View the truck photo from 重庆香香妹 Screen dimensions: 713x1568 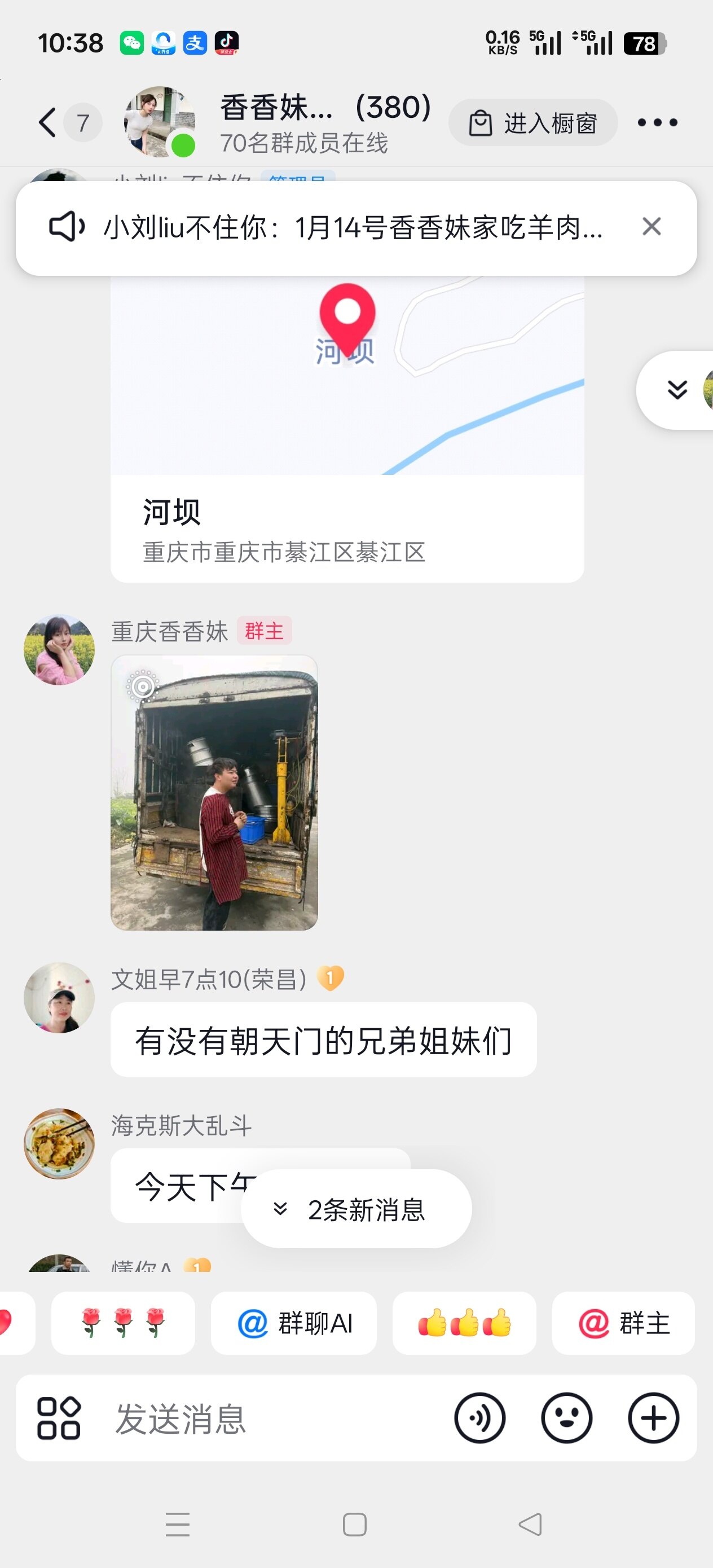214,792
